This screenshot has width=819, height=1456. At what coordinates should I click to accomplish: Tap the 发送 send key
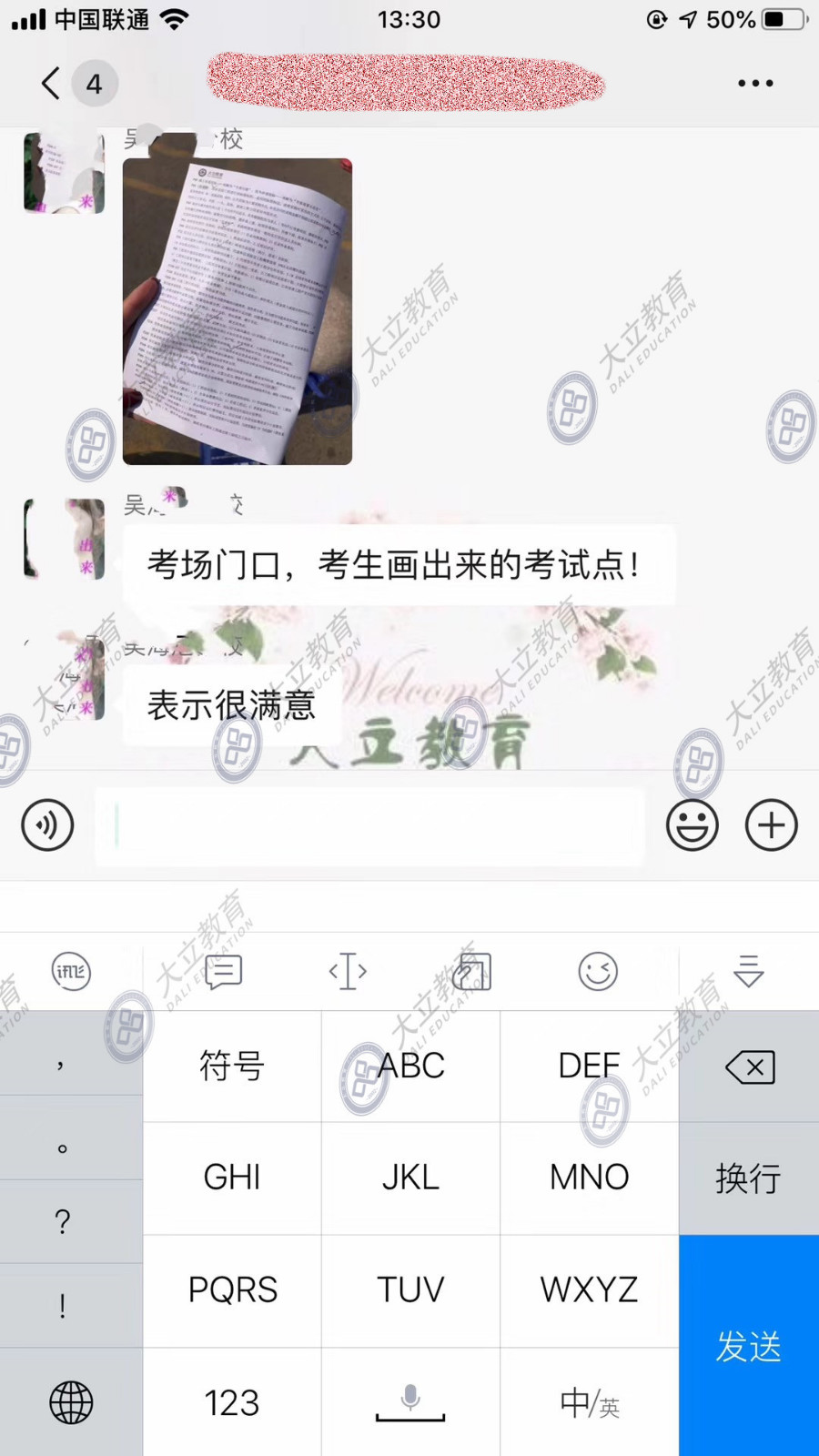tap(748, 1345)
